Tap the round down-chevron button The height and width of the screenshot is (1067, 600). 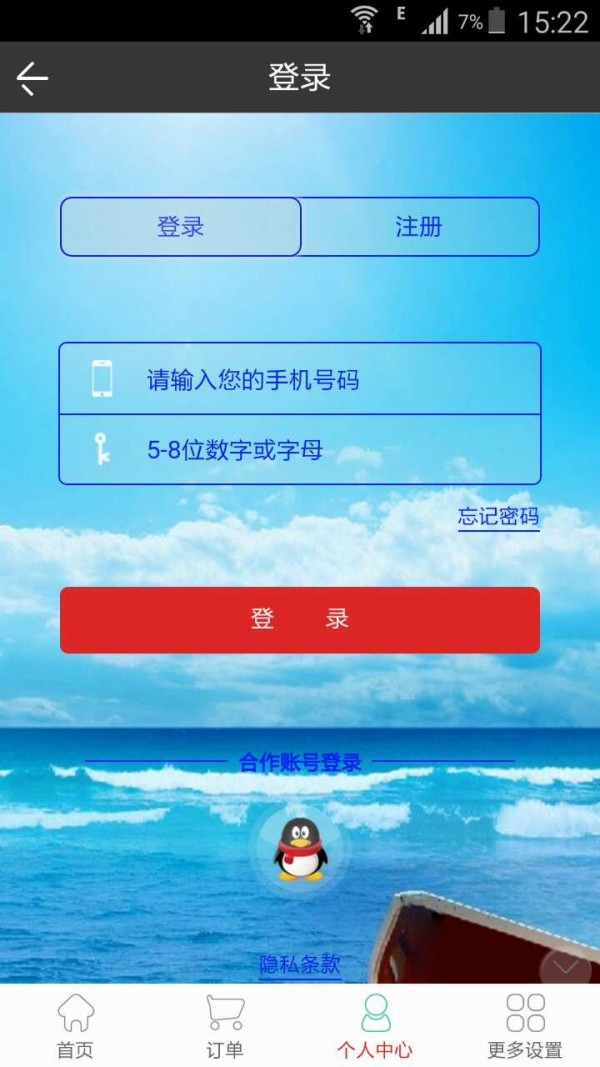pos(565,967)
